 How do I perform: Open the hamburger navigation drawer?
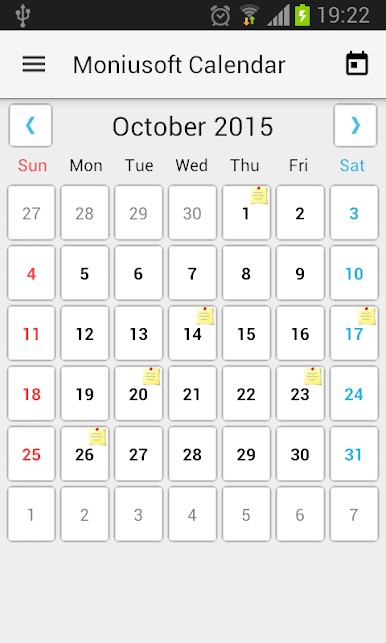[x=34, y=64]
